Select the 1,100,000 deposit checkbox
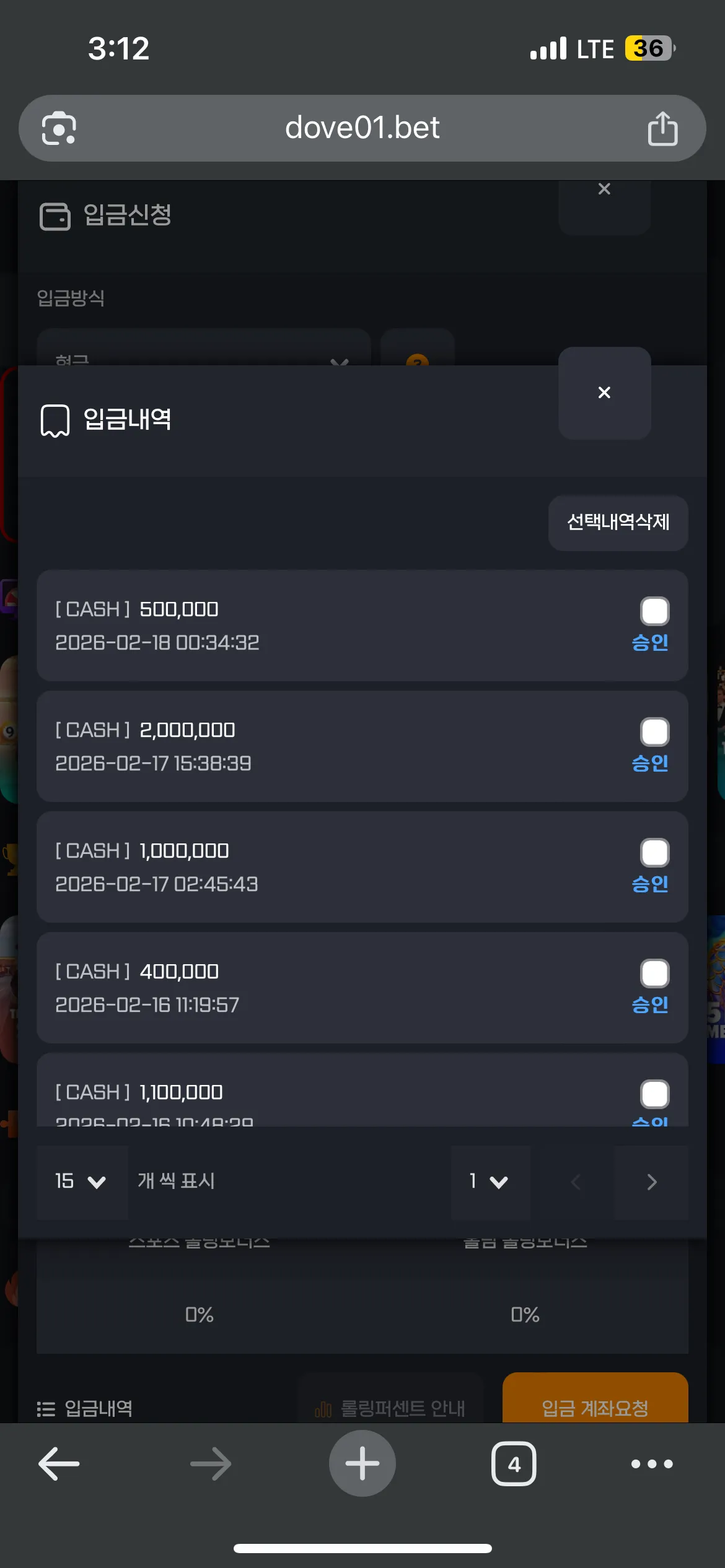Viewport: 725px width, 1568px height. 654,1094
